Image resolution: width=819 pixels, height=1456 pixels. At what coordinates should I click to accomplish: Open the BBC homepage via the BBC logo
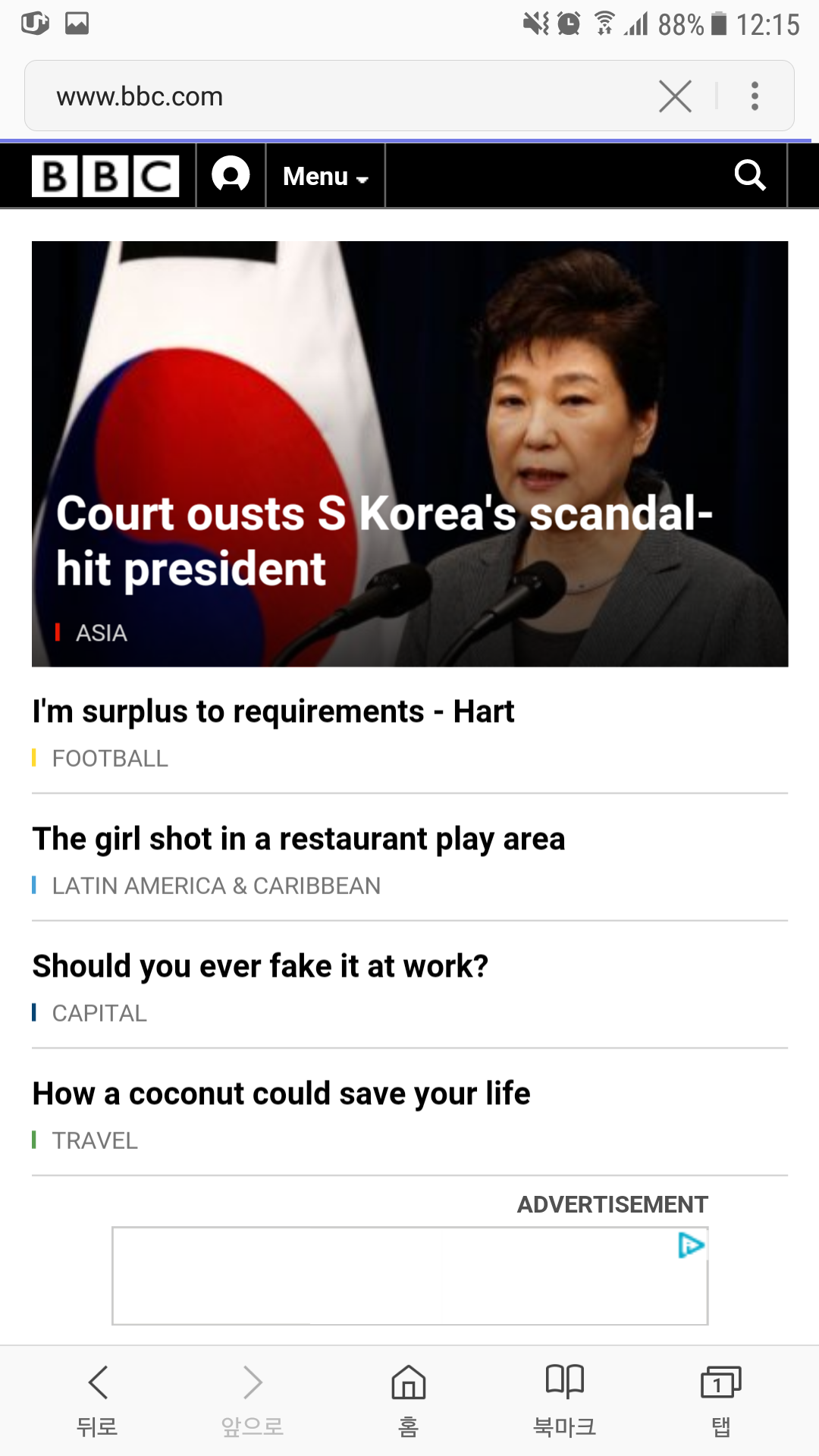(x=106, y=175)
